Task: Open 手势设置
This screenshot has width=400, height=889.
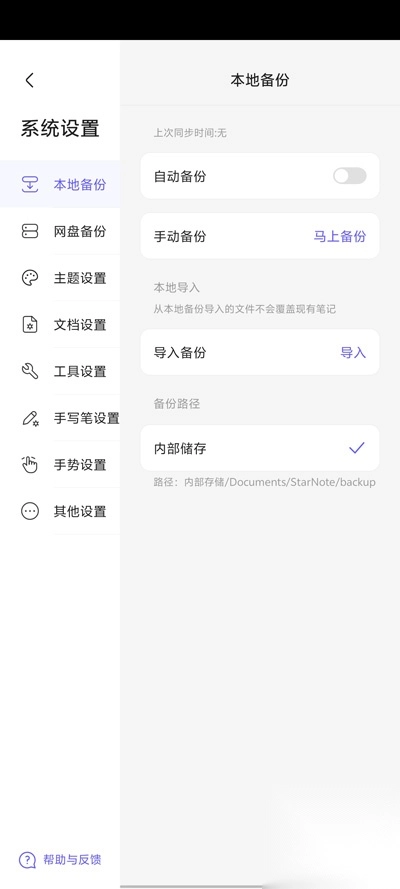Action: pos(60,465)
